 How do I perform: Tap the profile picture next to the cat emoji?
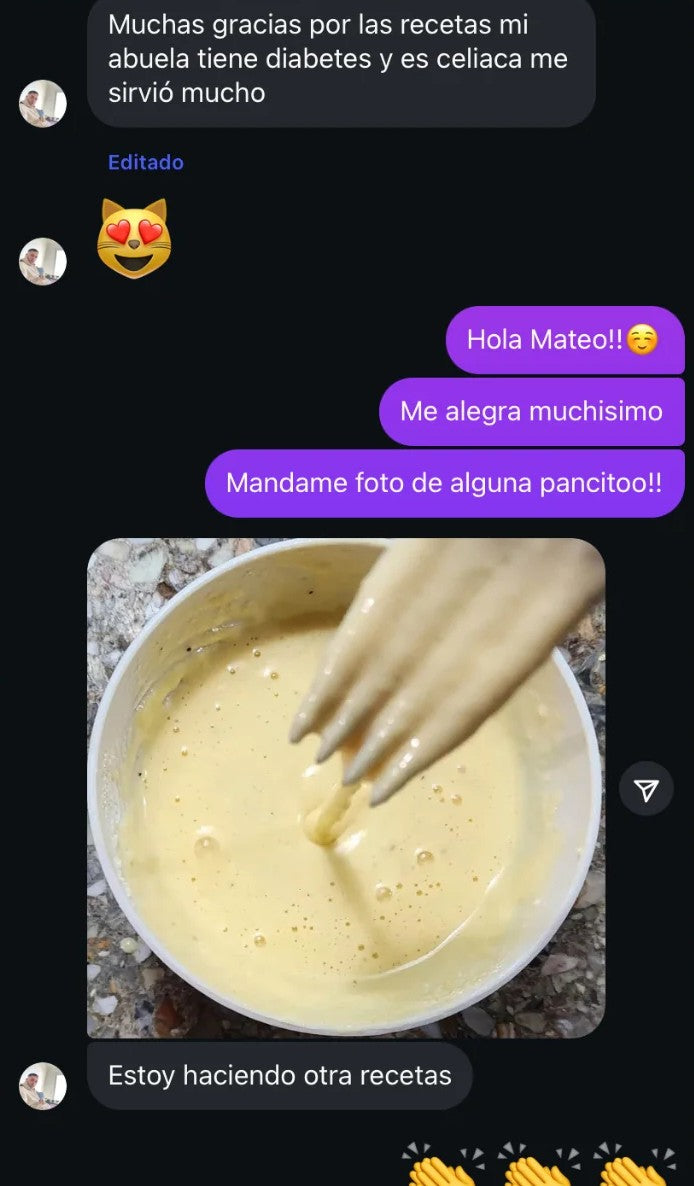[43, 261]
